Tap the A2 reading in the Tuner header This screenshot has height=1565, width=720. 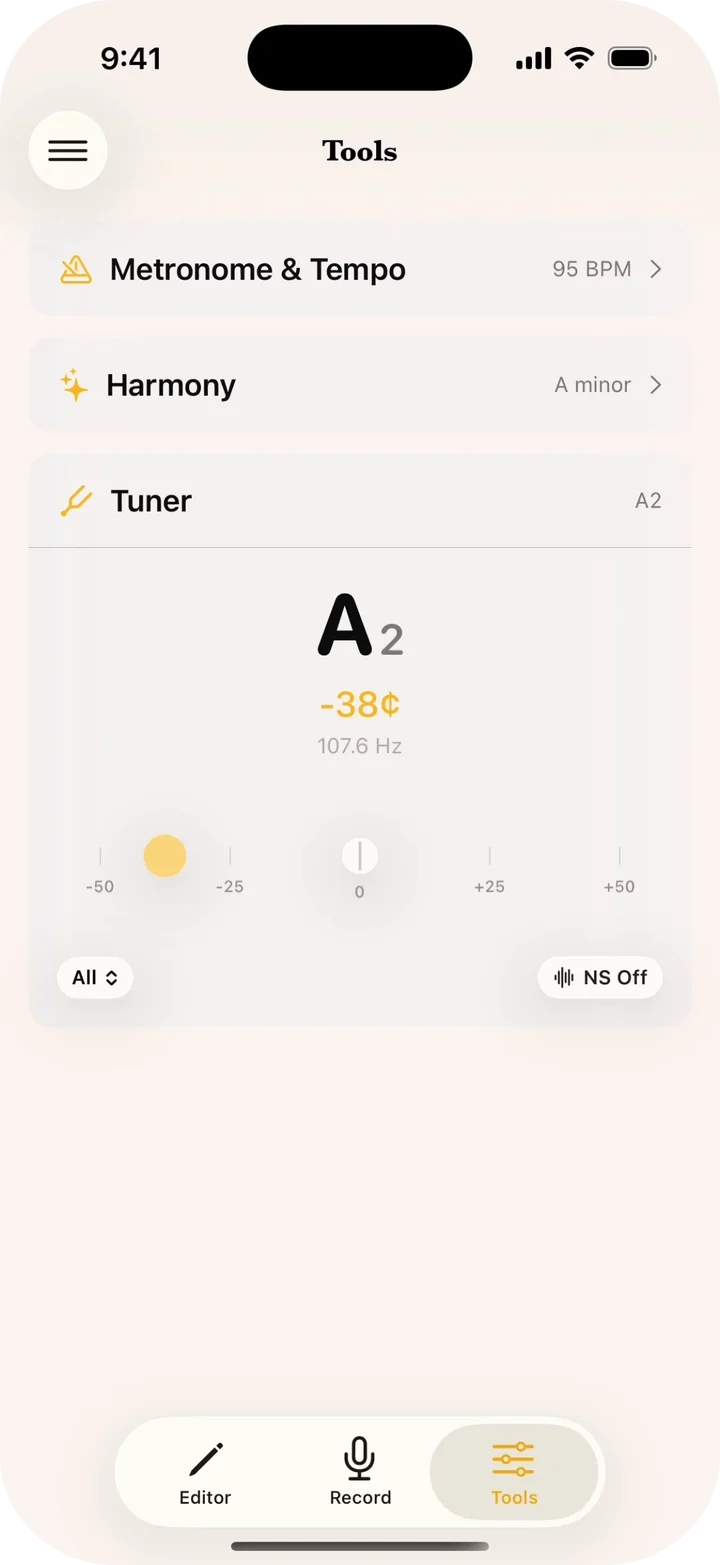648,501
